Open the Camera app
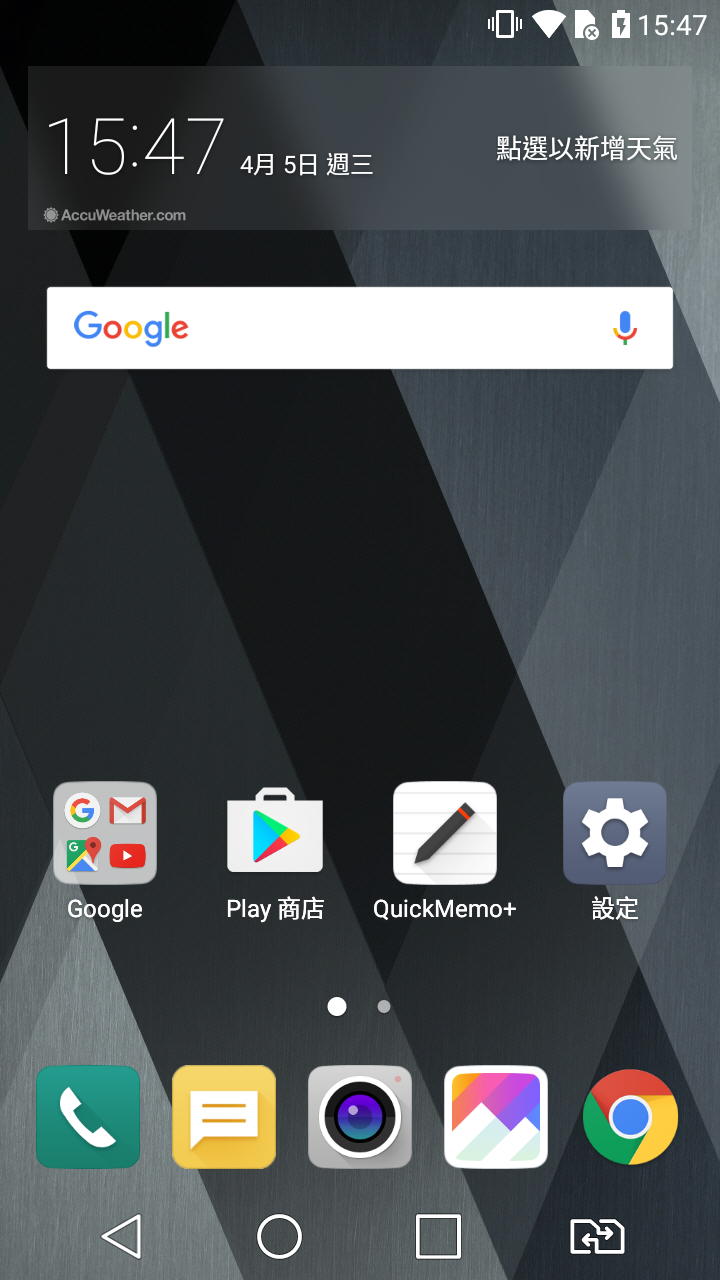Viewport: 720px width, 1280px height. click(360, 1117)
